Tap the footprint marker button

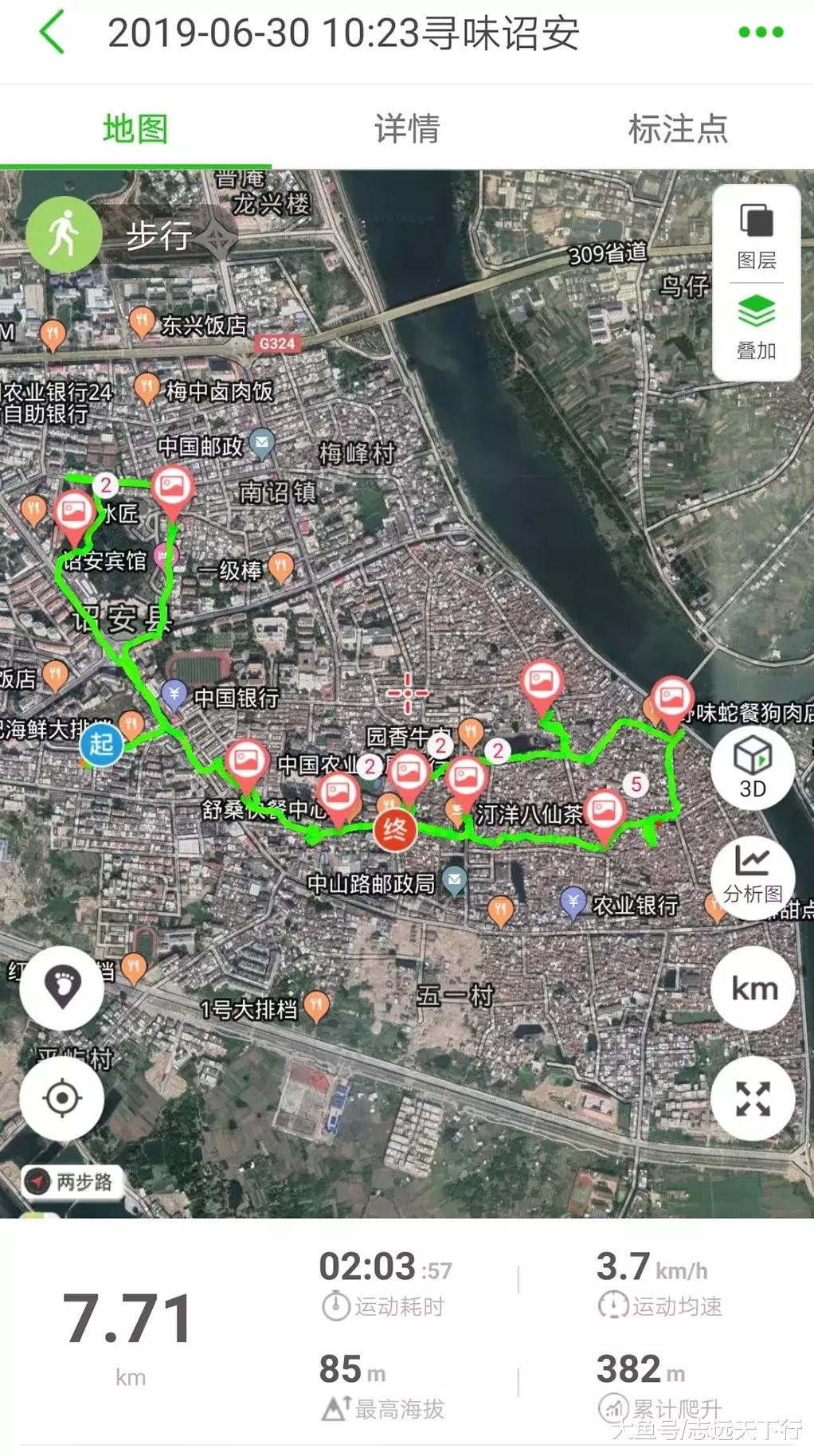(x=62, y=988)
